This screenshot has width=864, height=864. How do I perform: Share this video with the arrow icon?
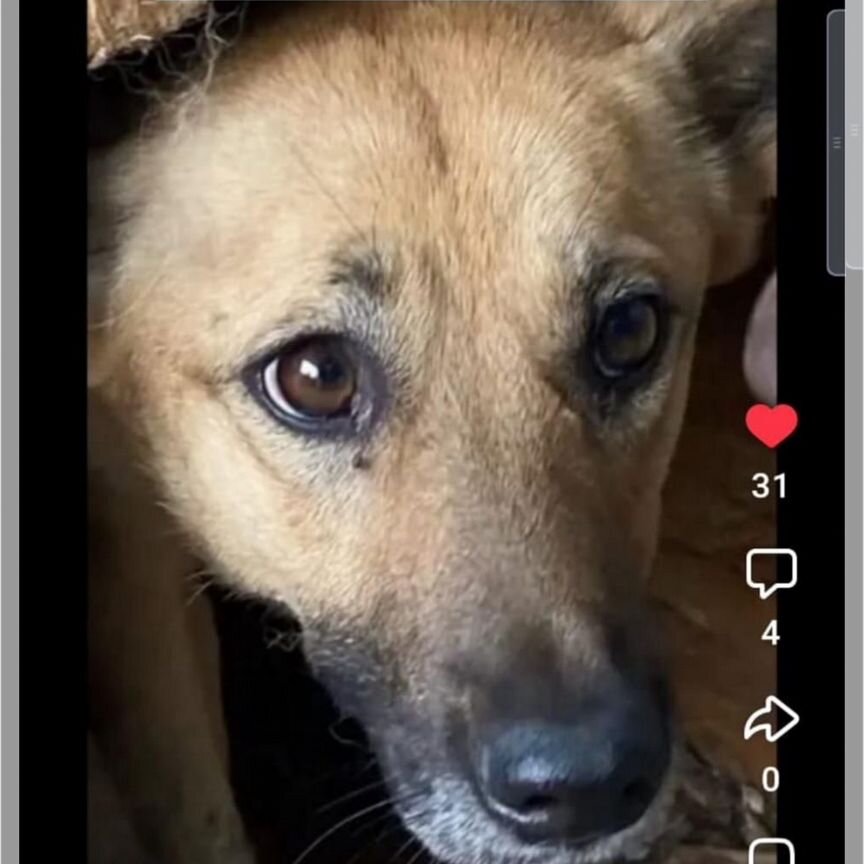click(771, 719)
